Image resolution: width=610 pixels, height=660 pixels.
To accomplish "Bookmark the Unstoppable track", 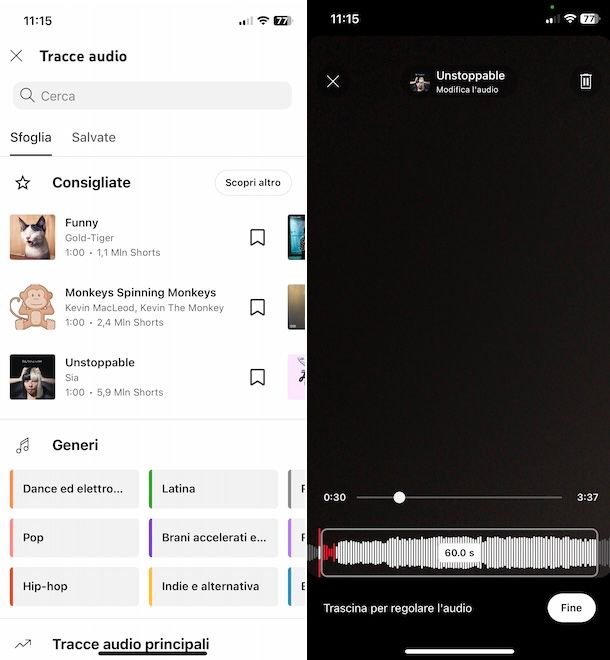I will point(257,377).
